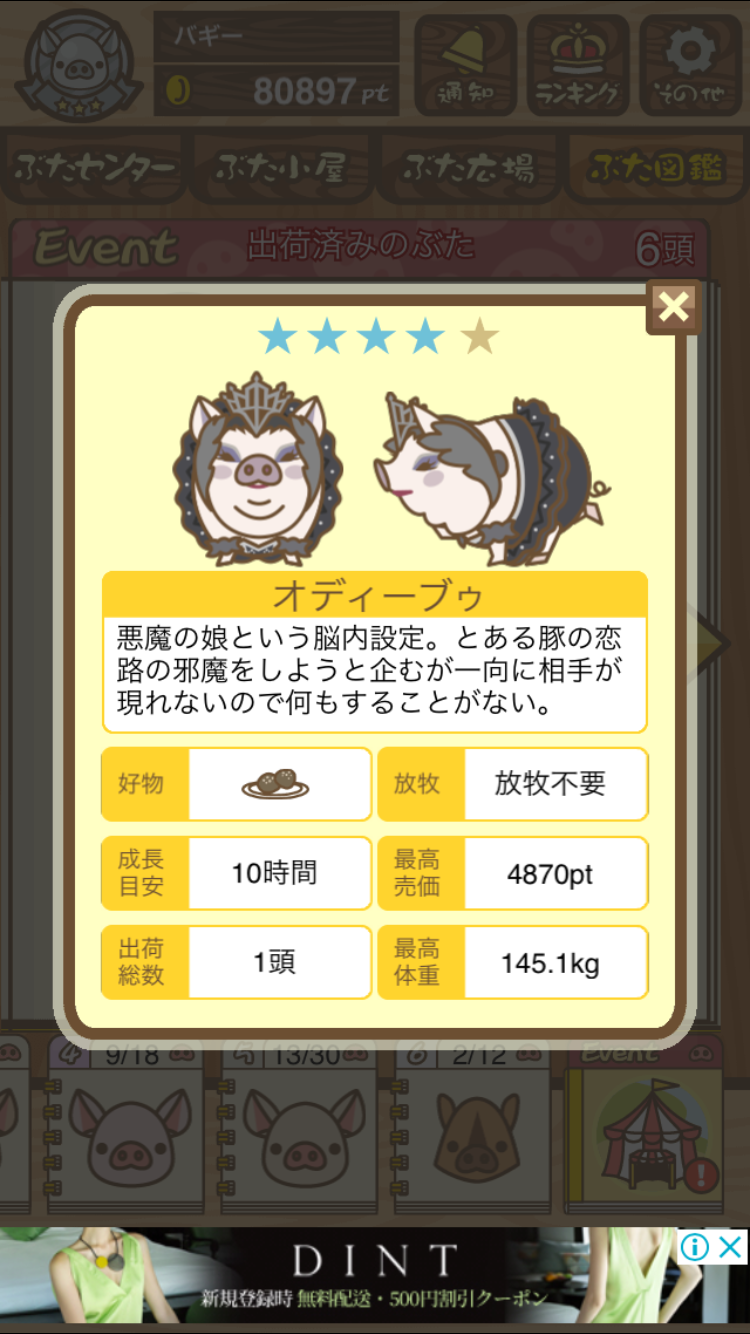Screen dimensions: 750x1334
Task: View ad info via the i icon
Action: tap(695, 1246)
